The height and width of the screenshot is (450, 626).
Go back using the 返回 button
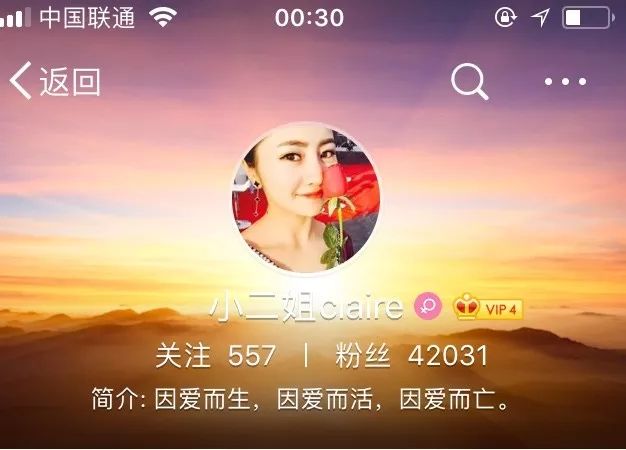point(56,82)
